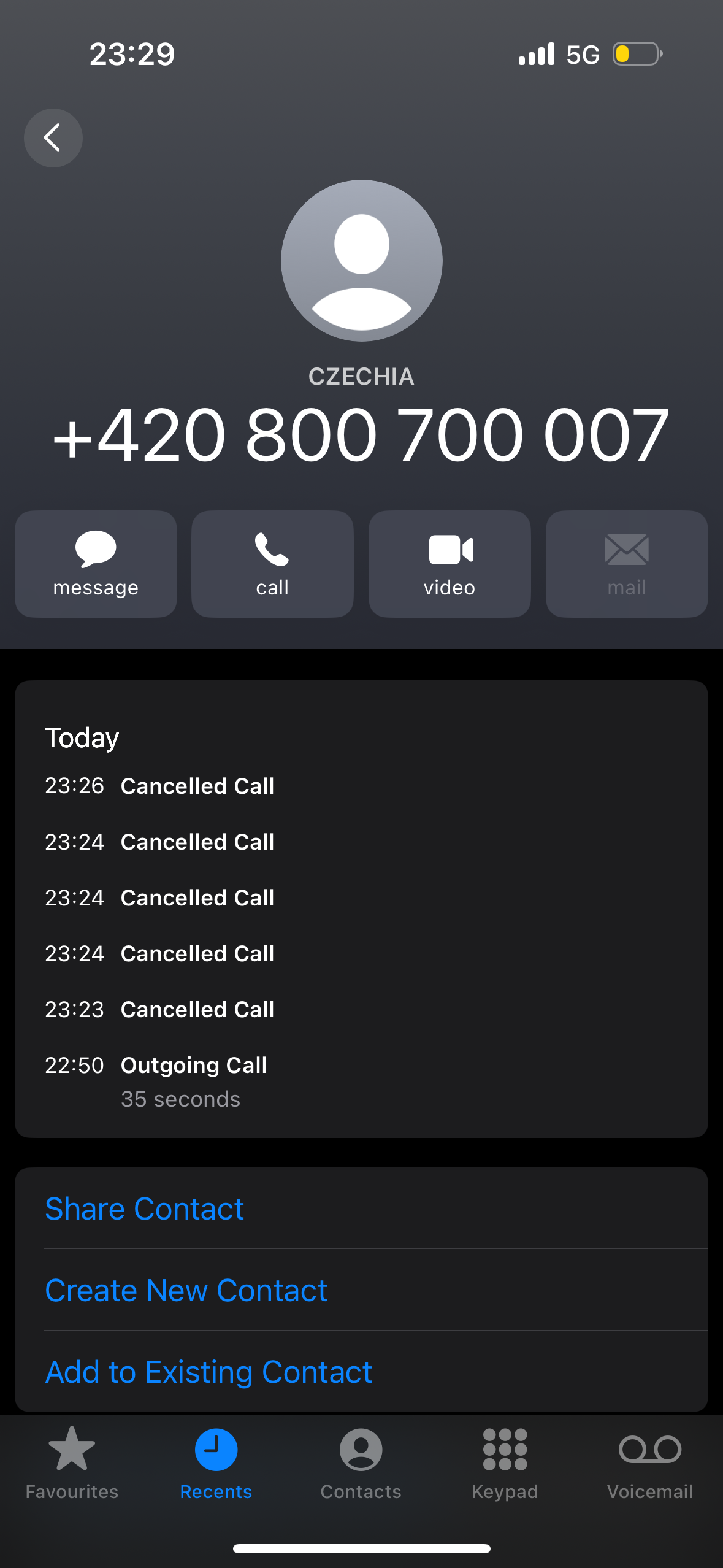
Task: Open the Recents tab
Action: [216, 1463]
